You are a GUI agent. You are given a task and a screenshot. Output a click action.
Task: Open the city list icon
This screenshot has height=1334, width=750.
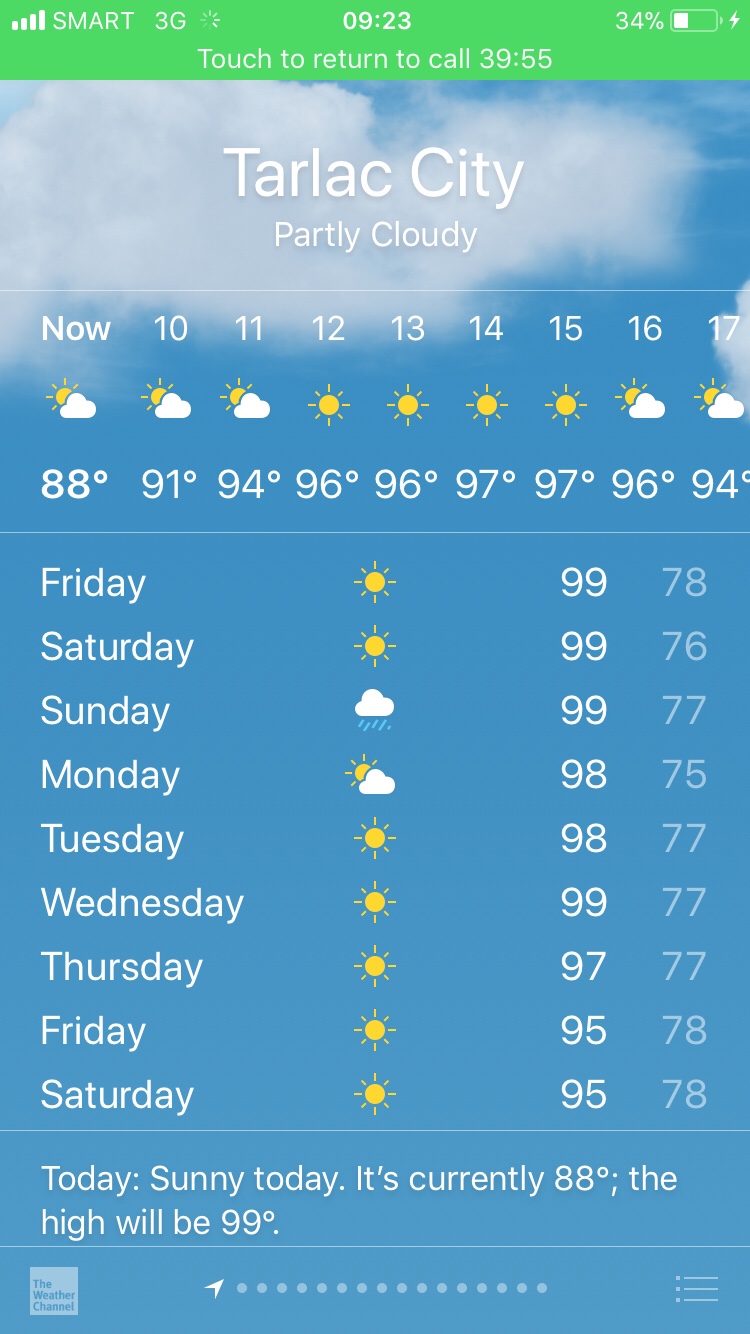[x=697, y=1289]
